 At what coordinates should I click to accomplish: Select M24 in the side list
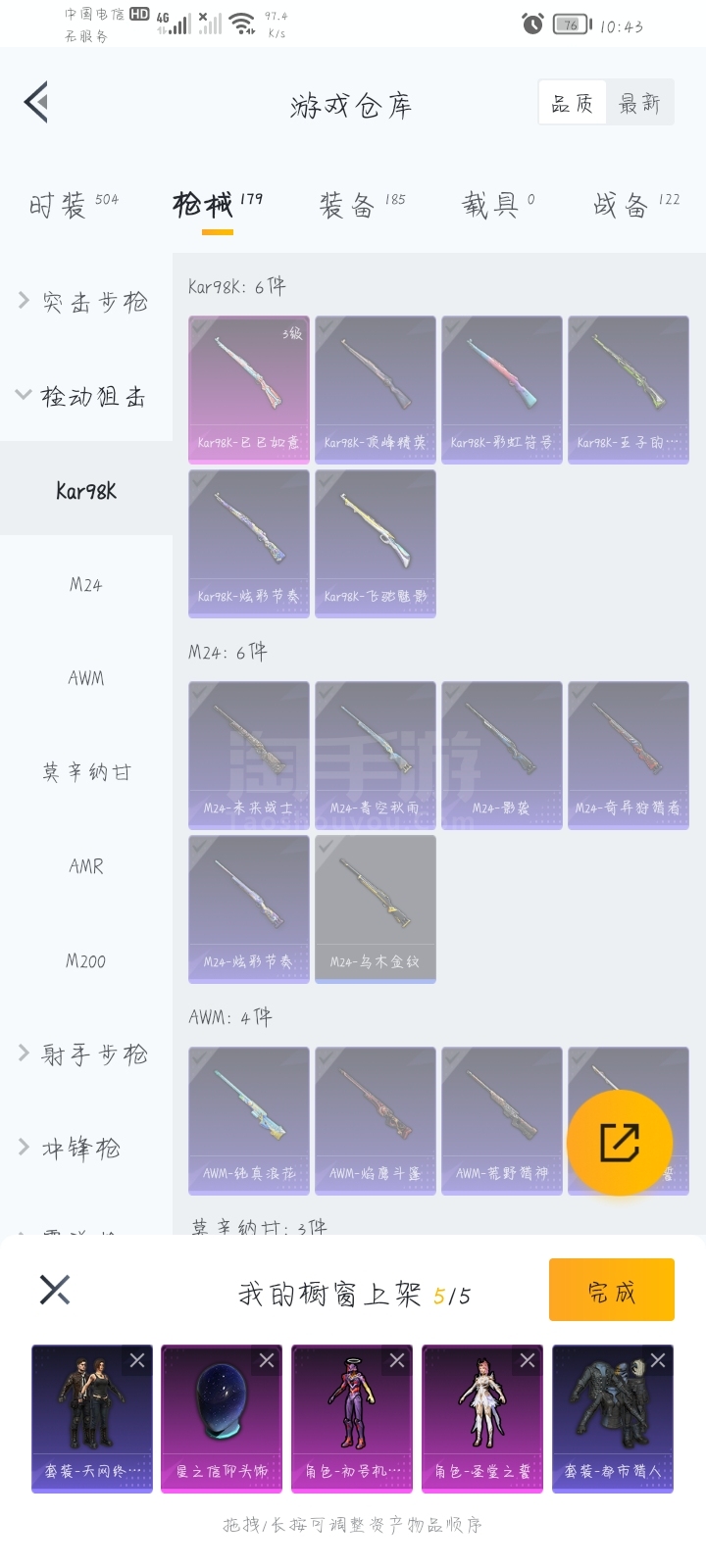coord(85,585)
